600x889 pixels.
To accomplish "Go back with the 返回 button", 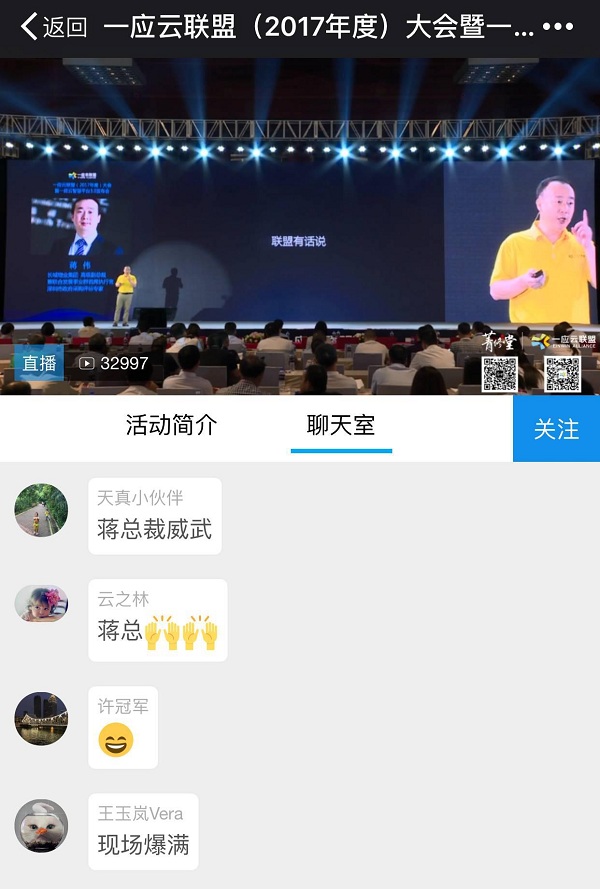I will click(x=54, y=27).
